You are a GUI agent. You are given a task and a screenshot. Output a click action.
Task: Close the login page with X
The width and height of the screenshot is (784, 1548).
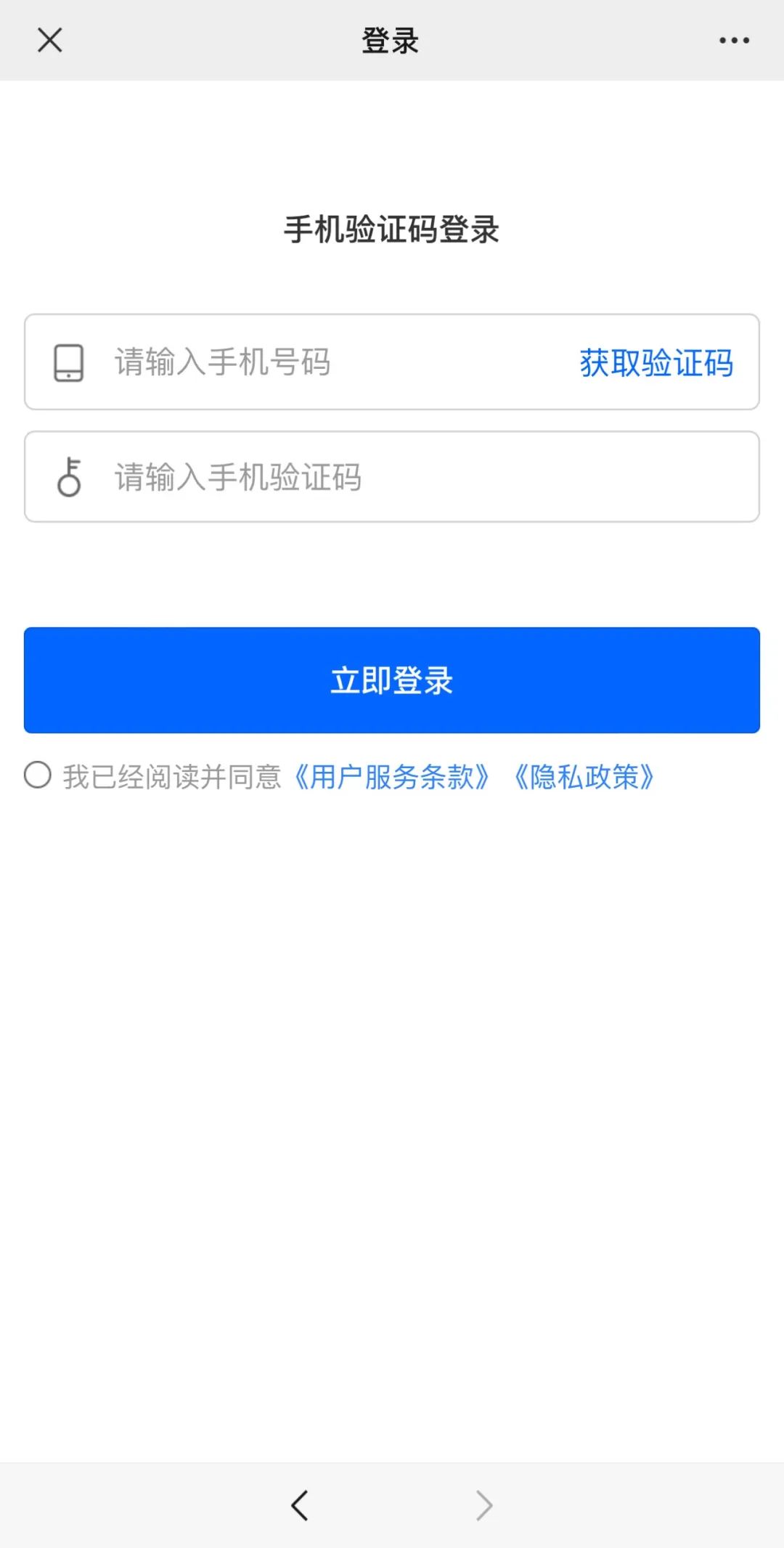point(49,40)
